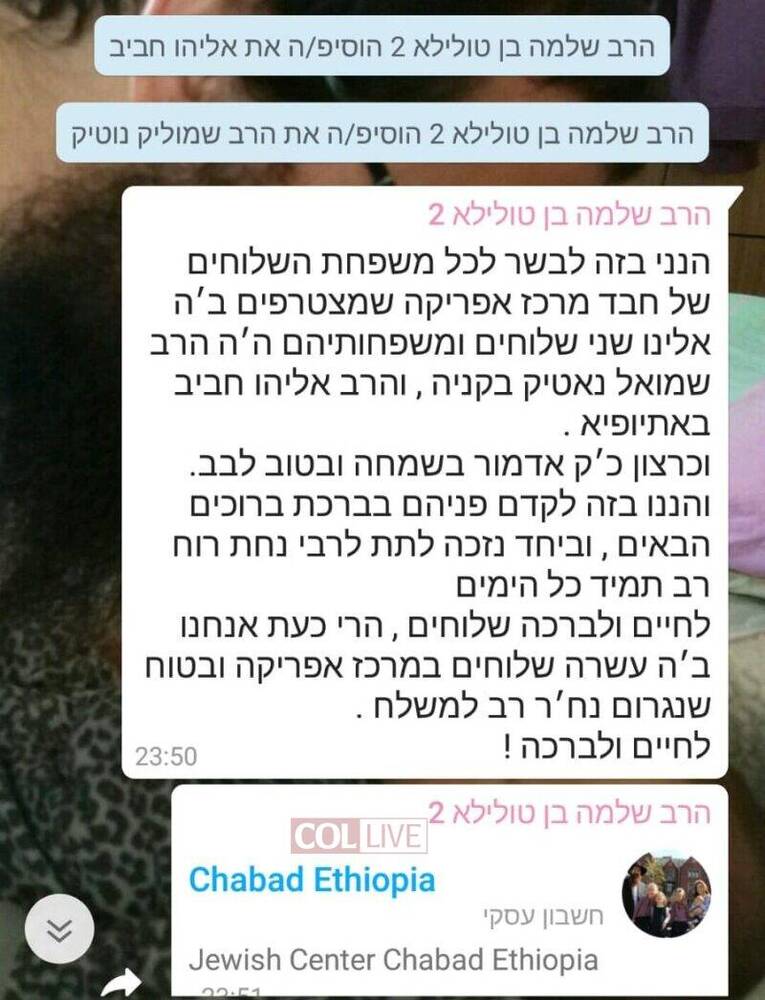Open Chabad Ethiopia's profile picture
This screenshot has height=1000, width=765.
[666, 893]
